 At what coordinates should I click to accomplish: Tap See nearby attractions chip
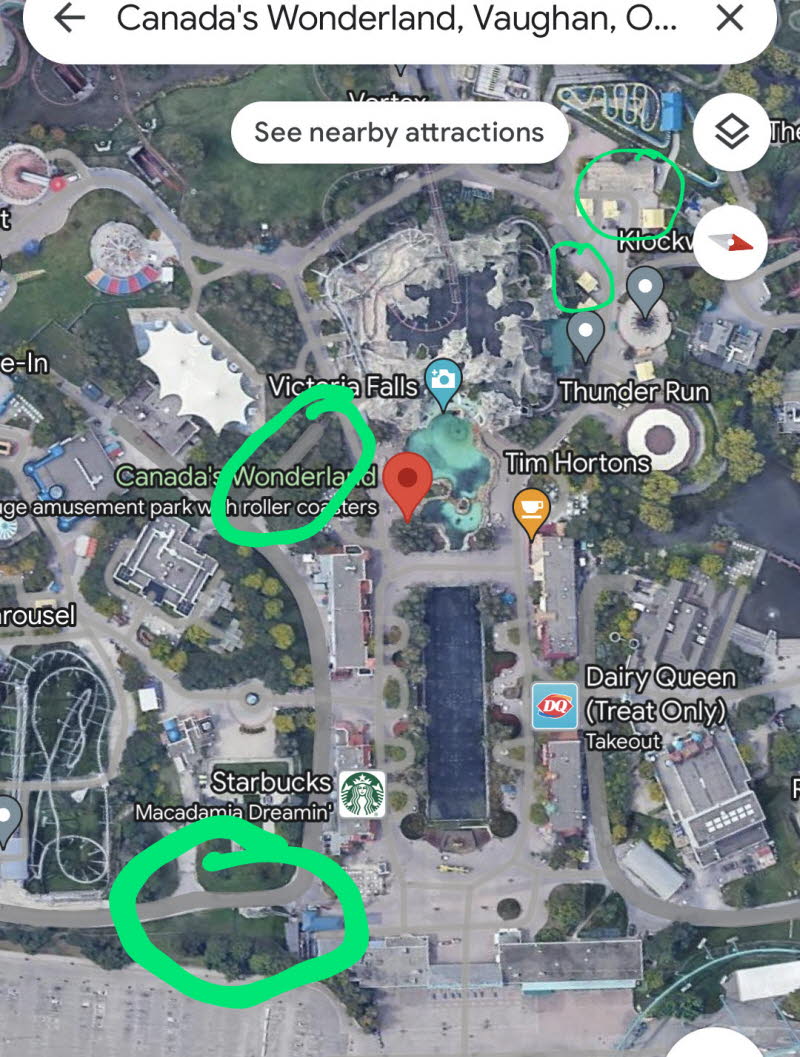399,132
